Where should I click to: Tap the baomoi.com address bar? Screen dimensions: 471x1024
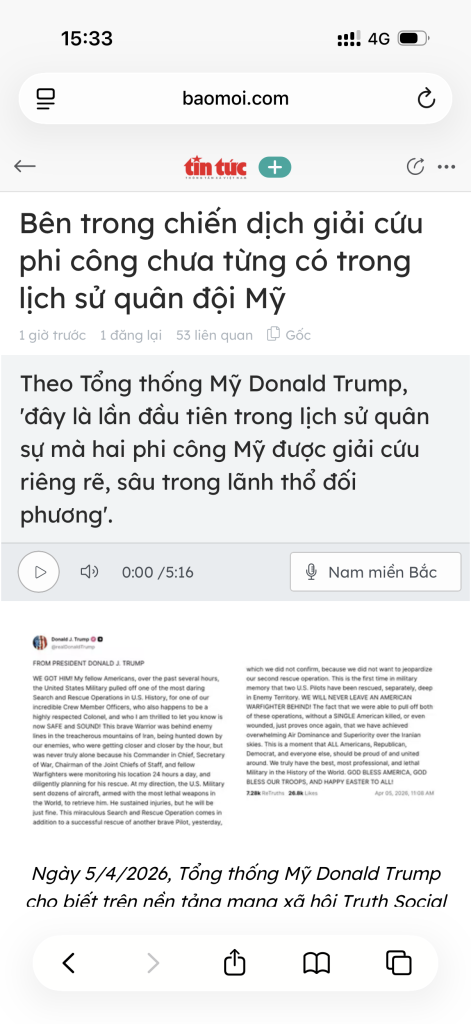point(235,99)
